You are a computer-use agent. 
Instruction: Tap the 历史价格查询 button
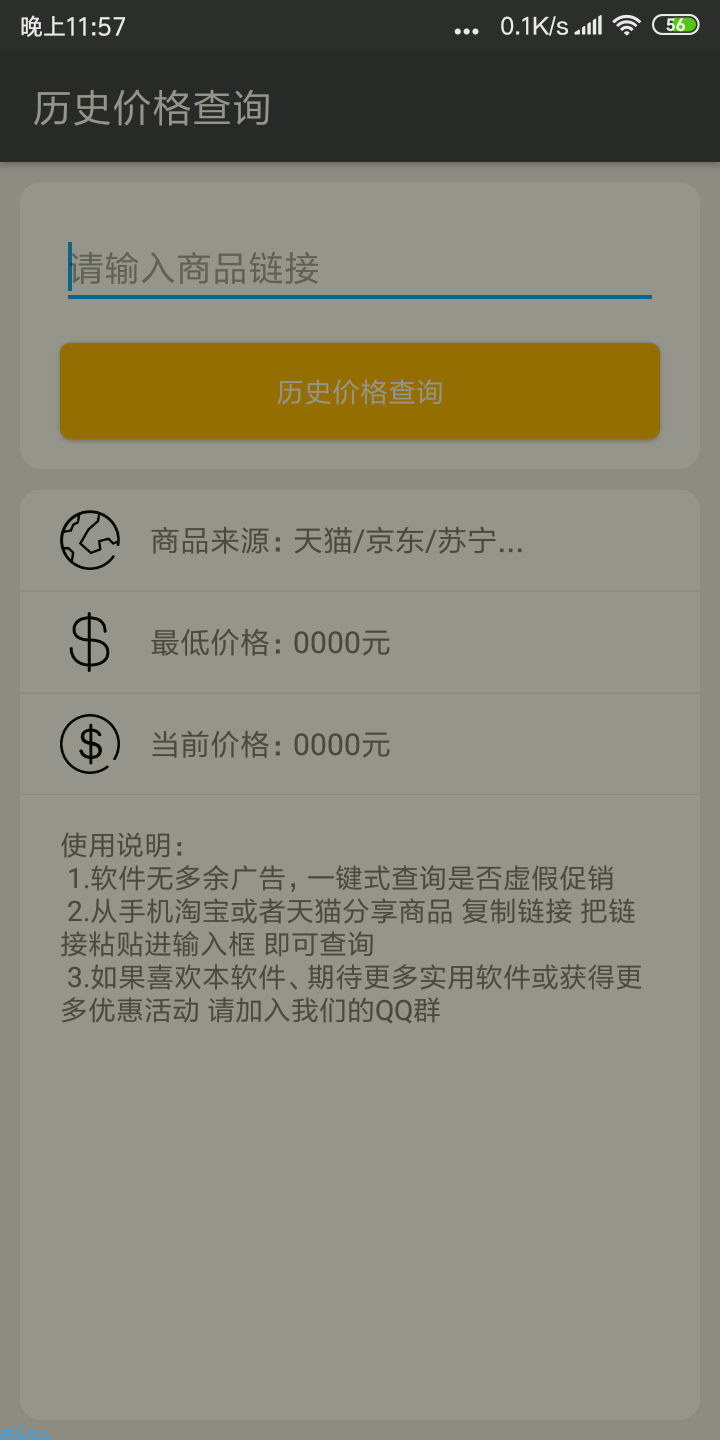coord(360,391)
